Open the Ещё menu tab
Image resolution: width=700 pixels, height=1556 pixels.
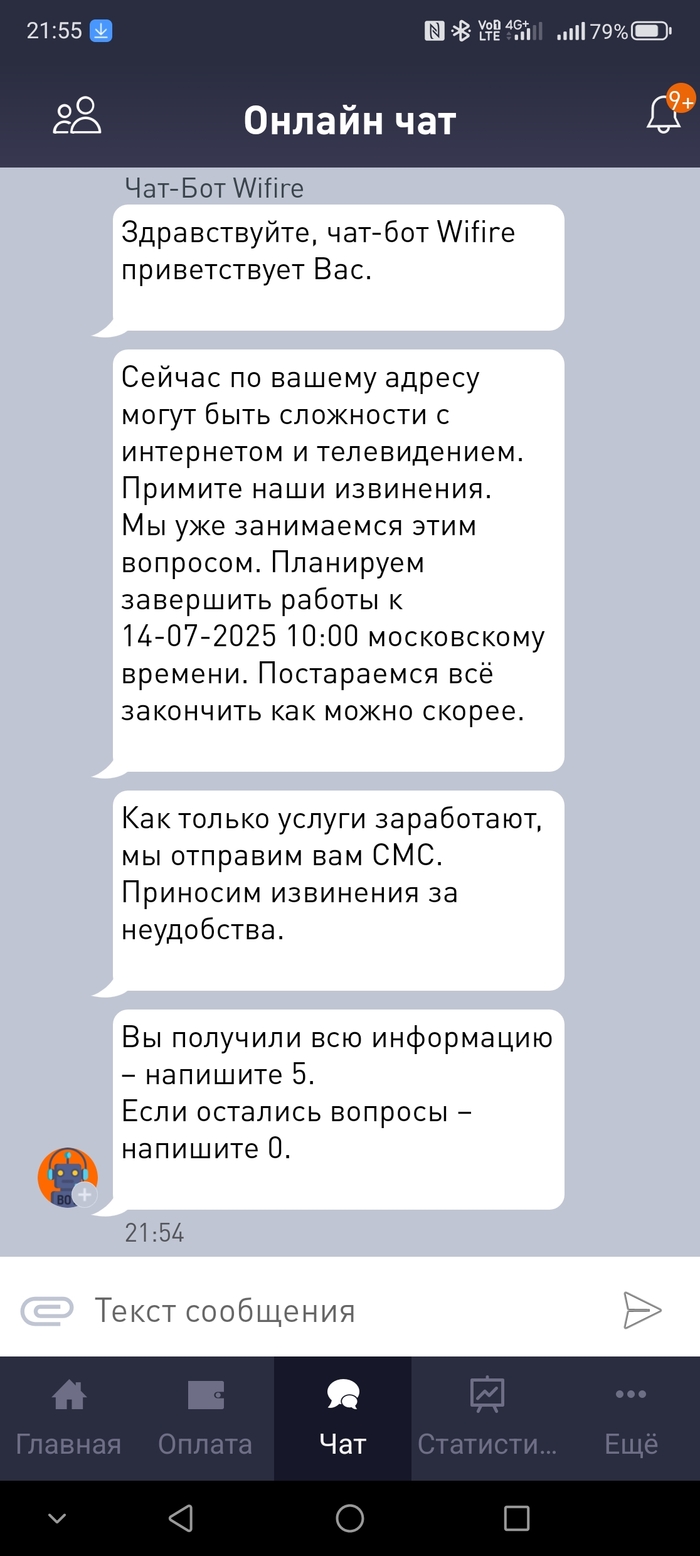coord(631,1418)
